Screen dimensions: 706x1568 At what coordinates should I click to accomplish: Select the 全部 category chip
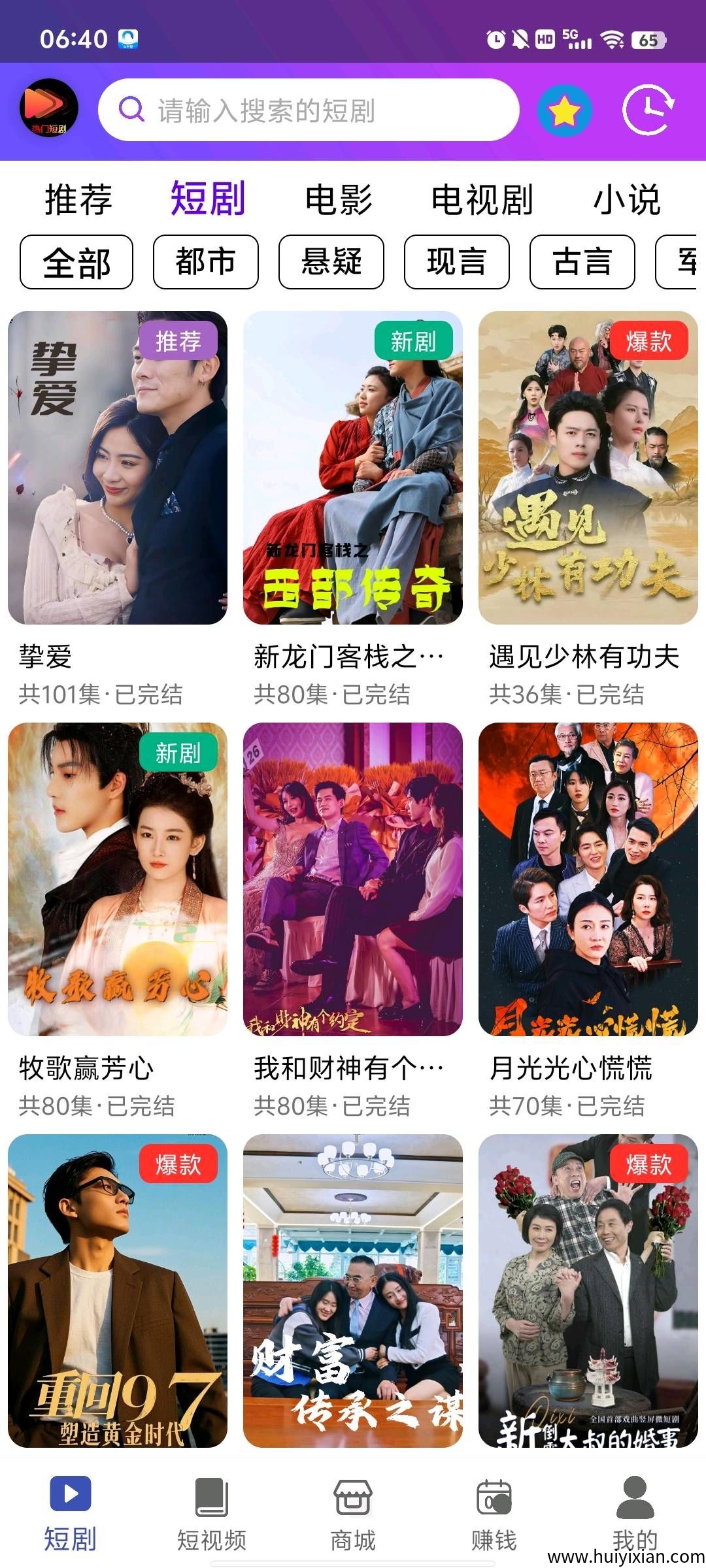76,263
